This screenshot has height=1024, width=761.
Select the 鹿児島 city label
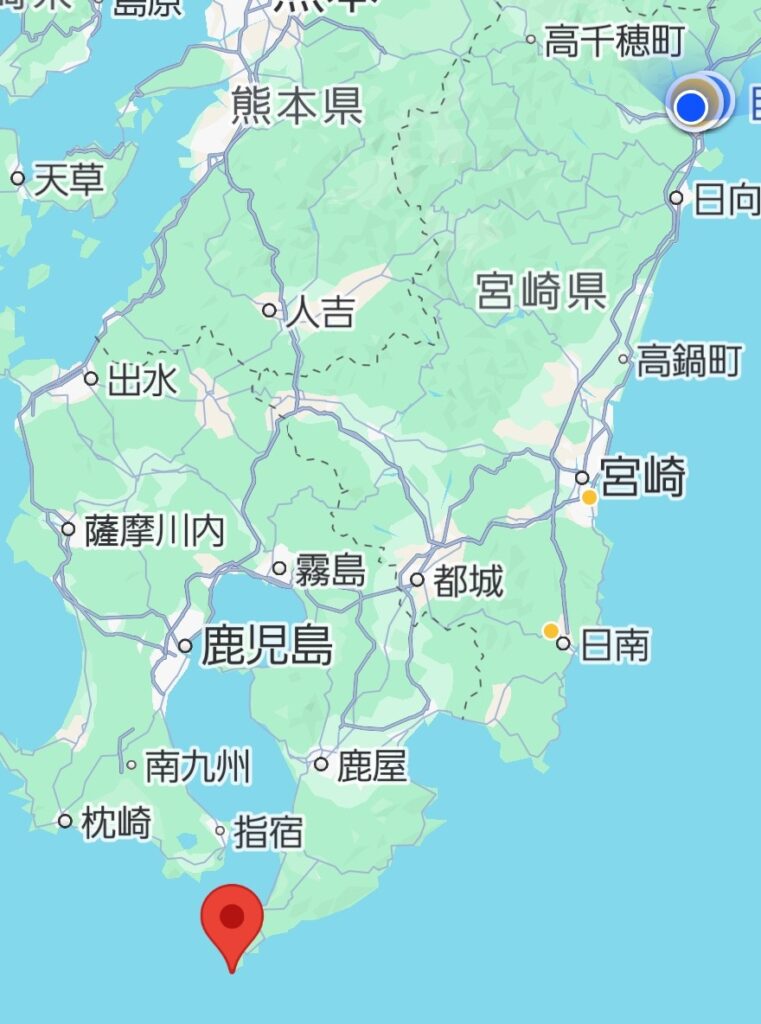pos(266,648)
